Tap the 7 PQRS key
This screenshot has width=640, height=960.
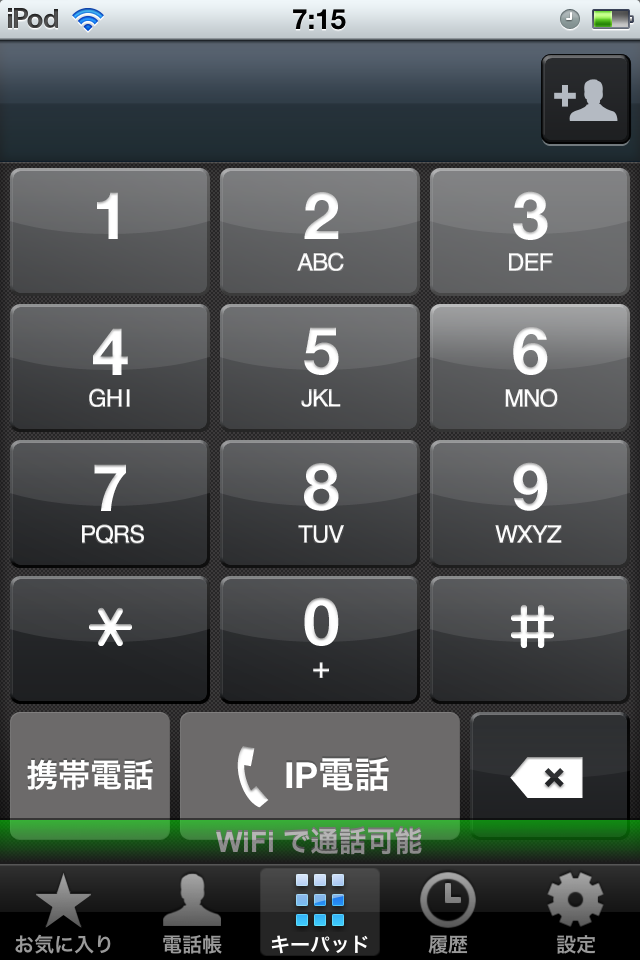coord(110,503)
